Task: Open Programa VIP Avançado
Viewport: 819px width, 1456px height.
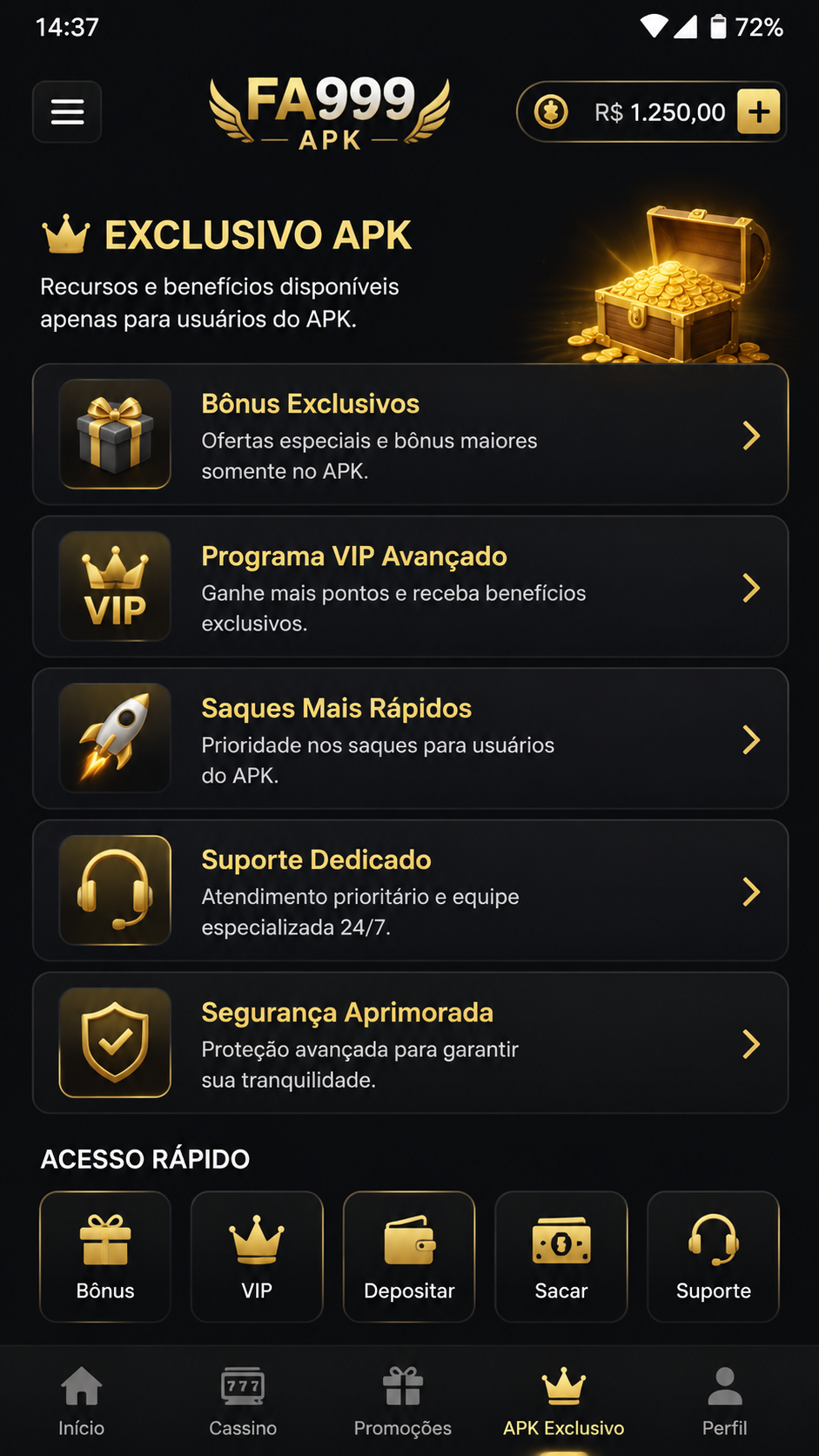Action: (410, 586)
